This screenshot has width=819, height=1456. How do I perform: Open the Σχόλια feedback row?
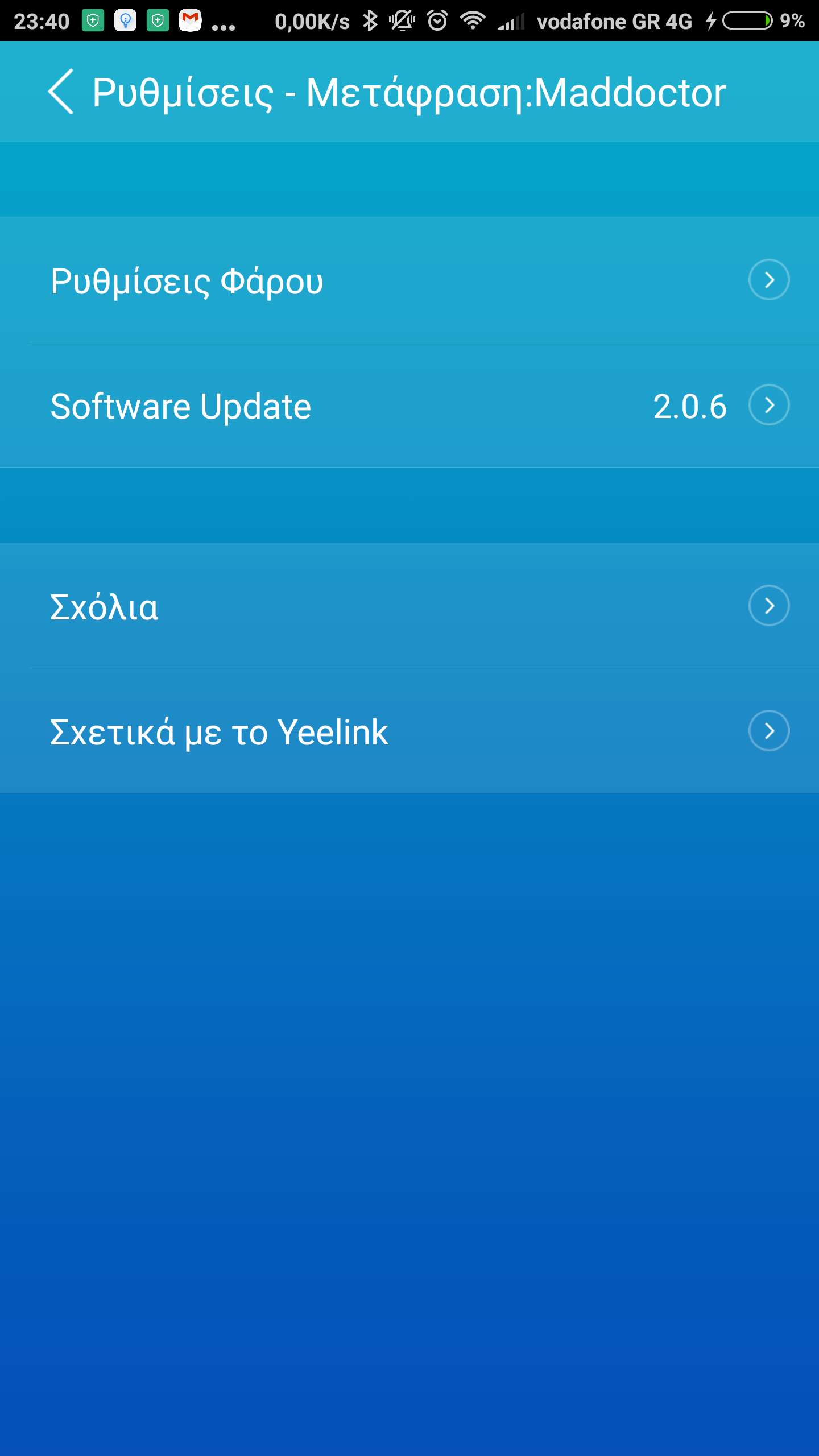409,606
